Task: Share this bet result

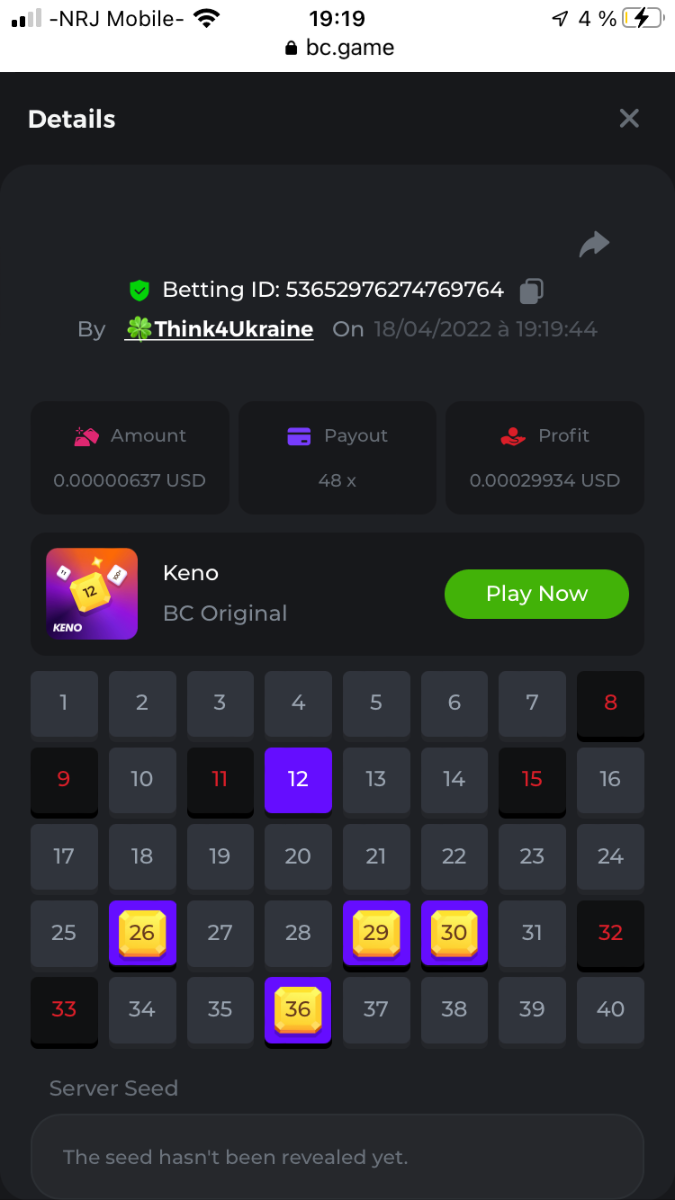Action: (594, 244)
